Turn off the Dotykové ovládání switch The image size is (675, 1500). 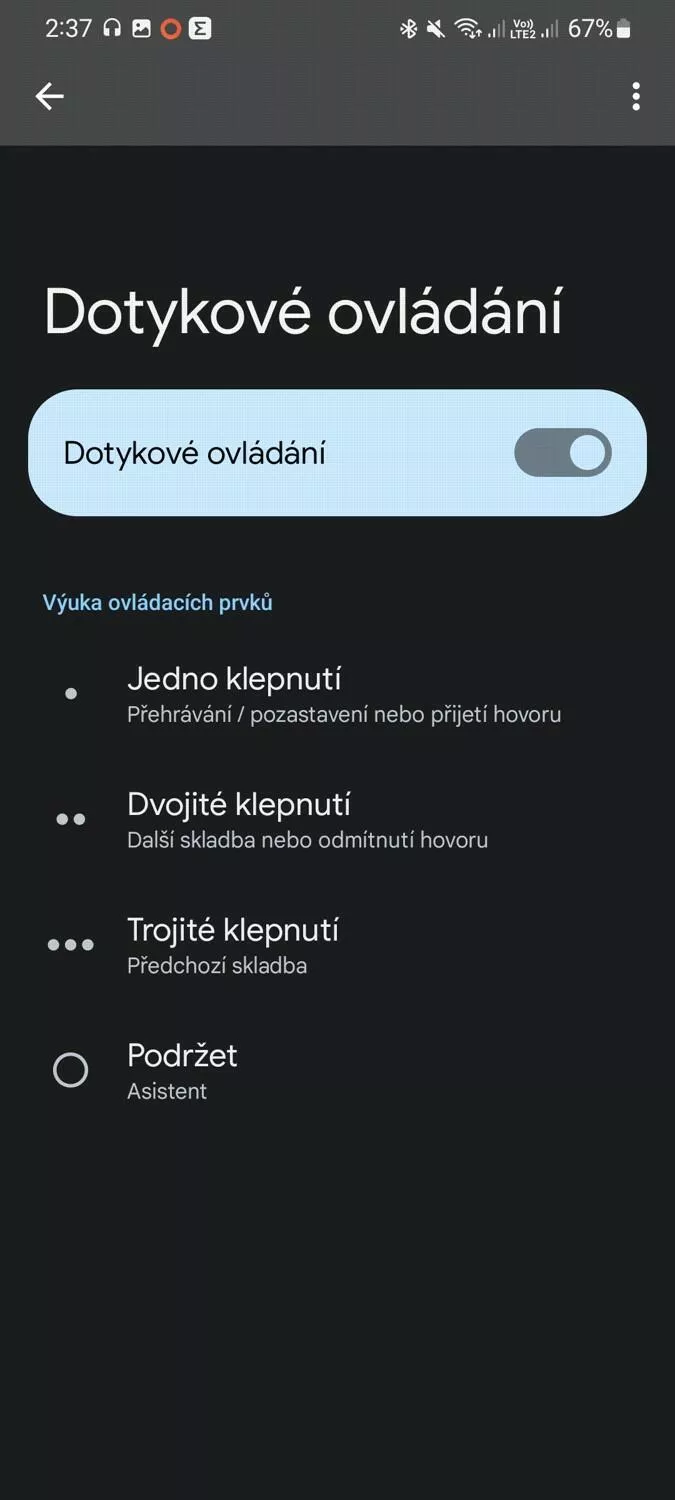click(x=562, y=453)
